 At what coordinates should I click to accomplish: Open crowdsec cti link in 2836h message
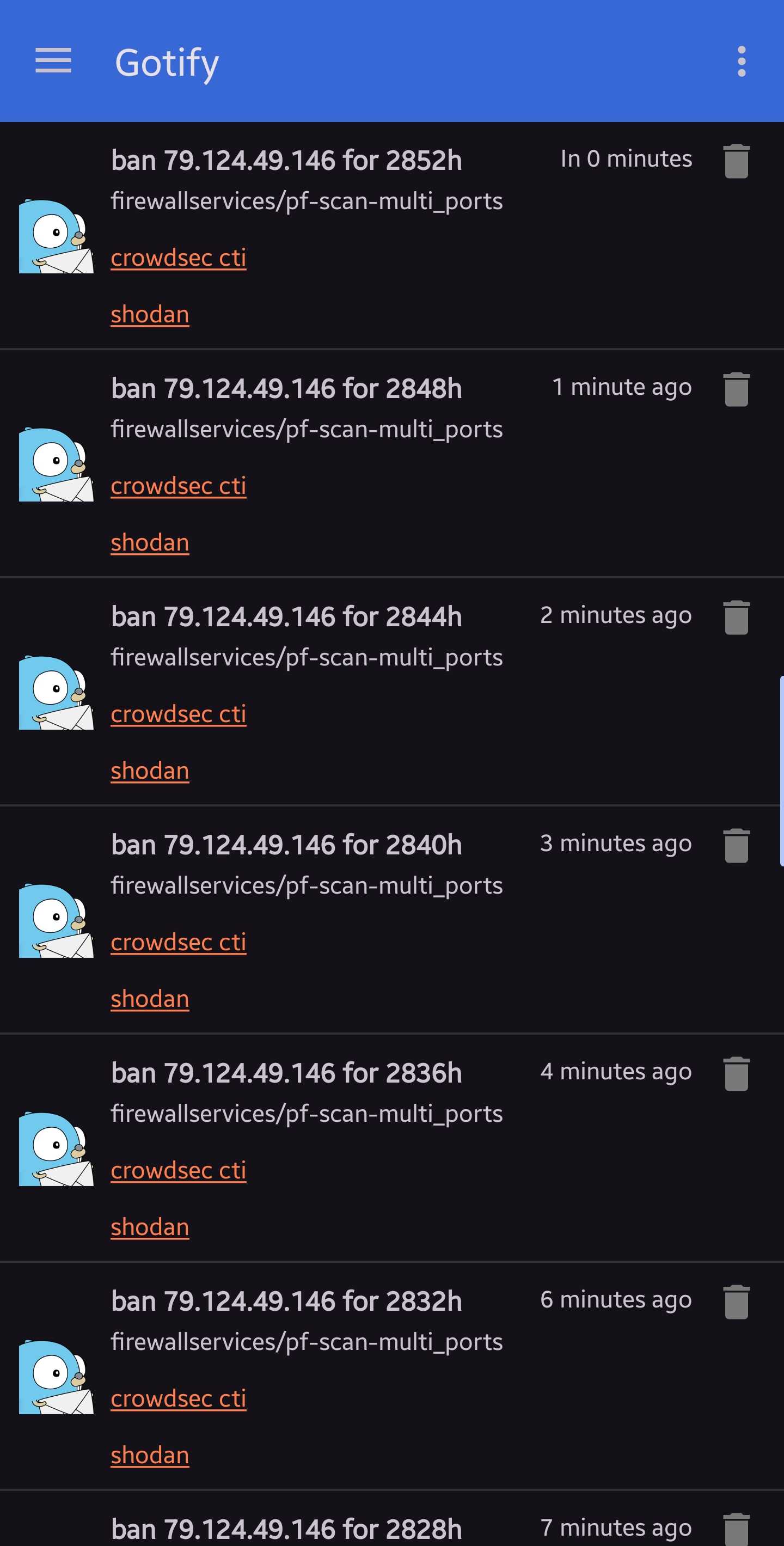178,1170
